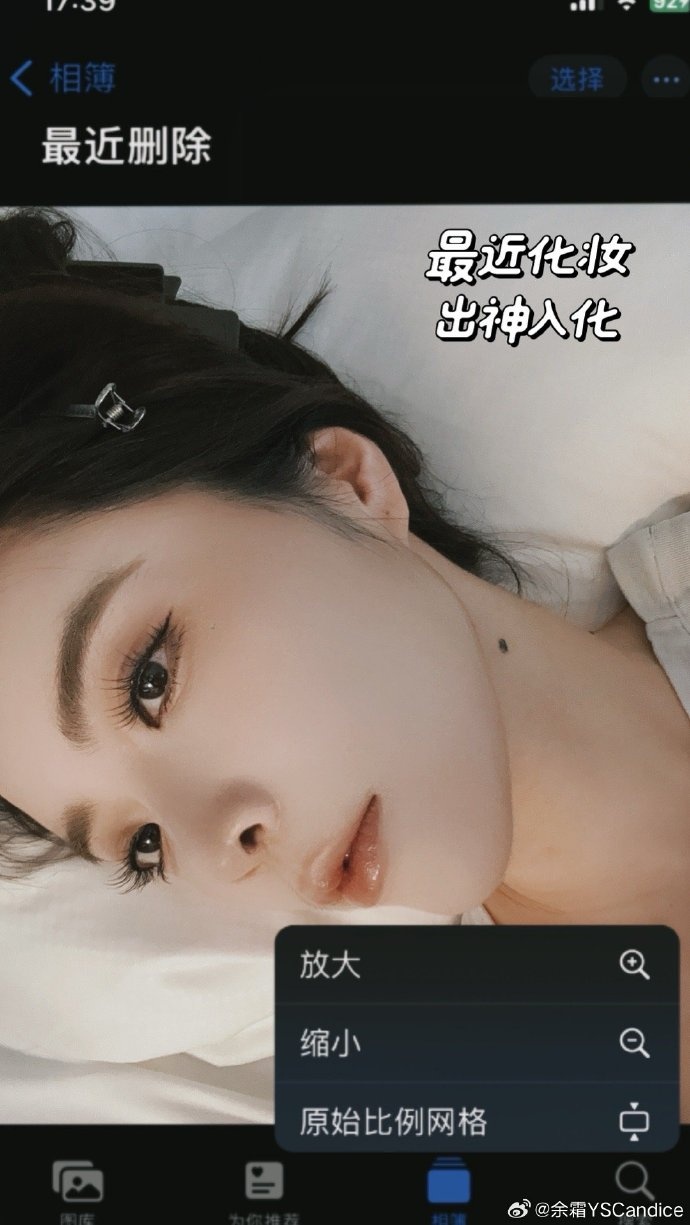
Task: Go back to 相簿 albums list
Action: [x=60, y=78]
